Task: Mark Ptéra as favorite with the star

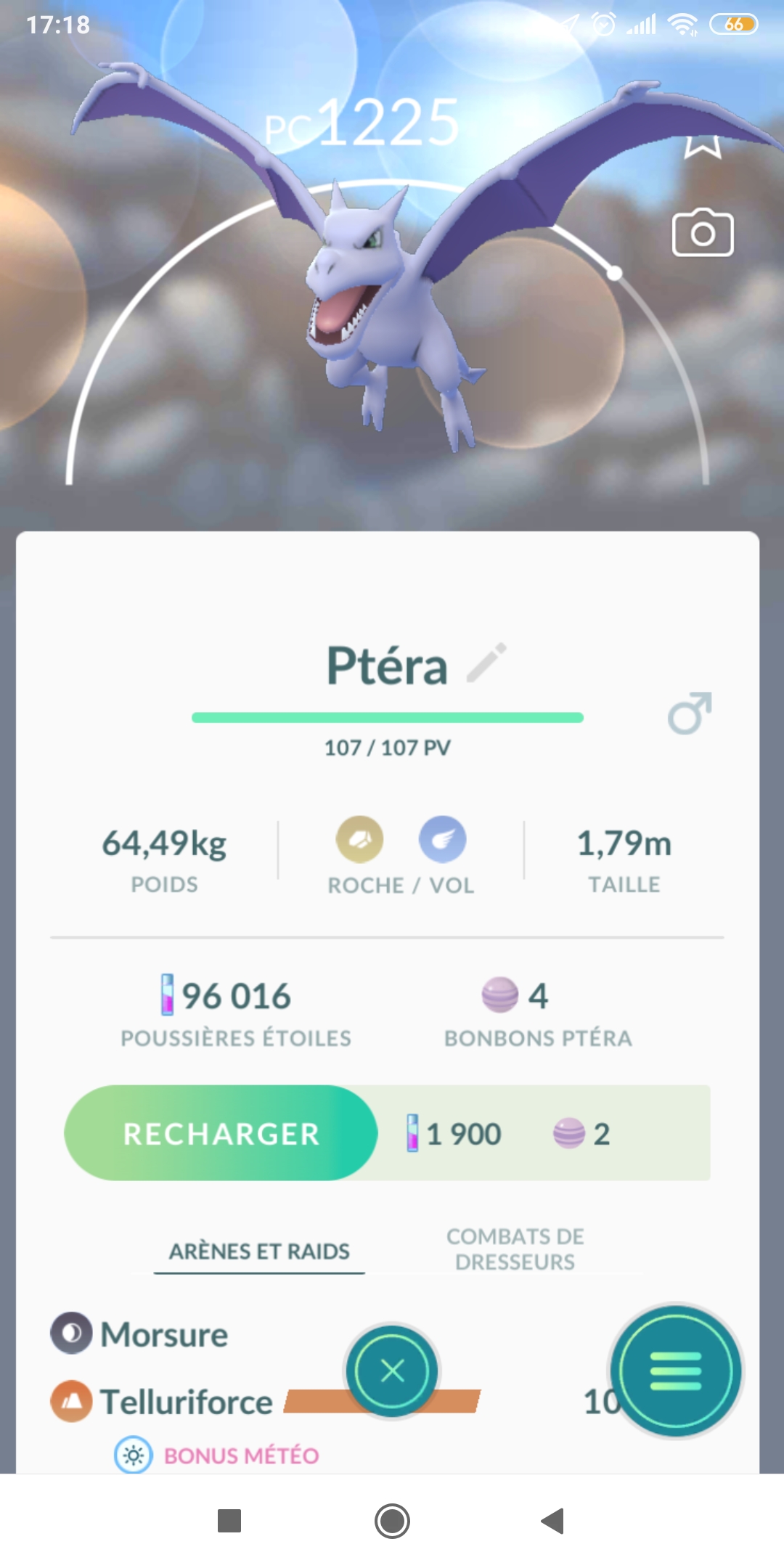Action: (x=703, y=145)
